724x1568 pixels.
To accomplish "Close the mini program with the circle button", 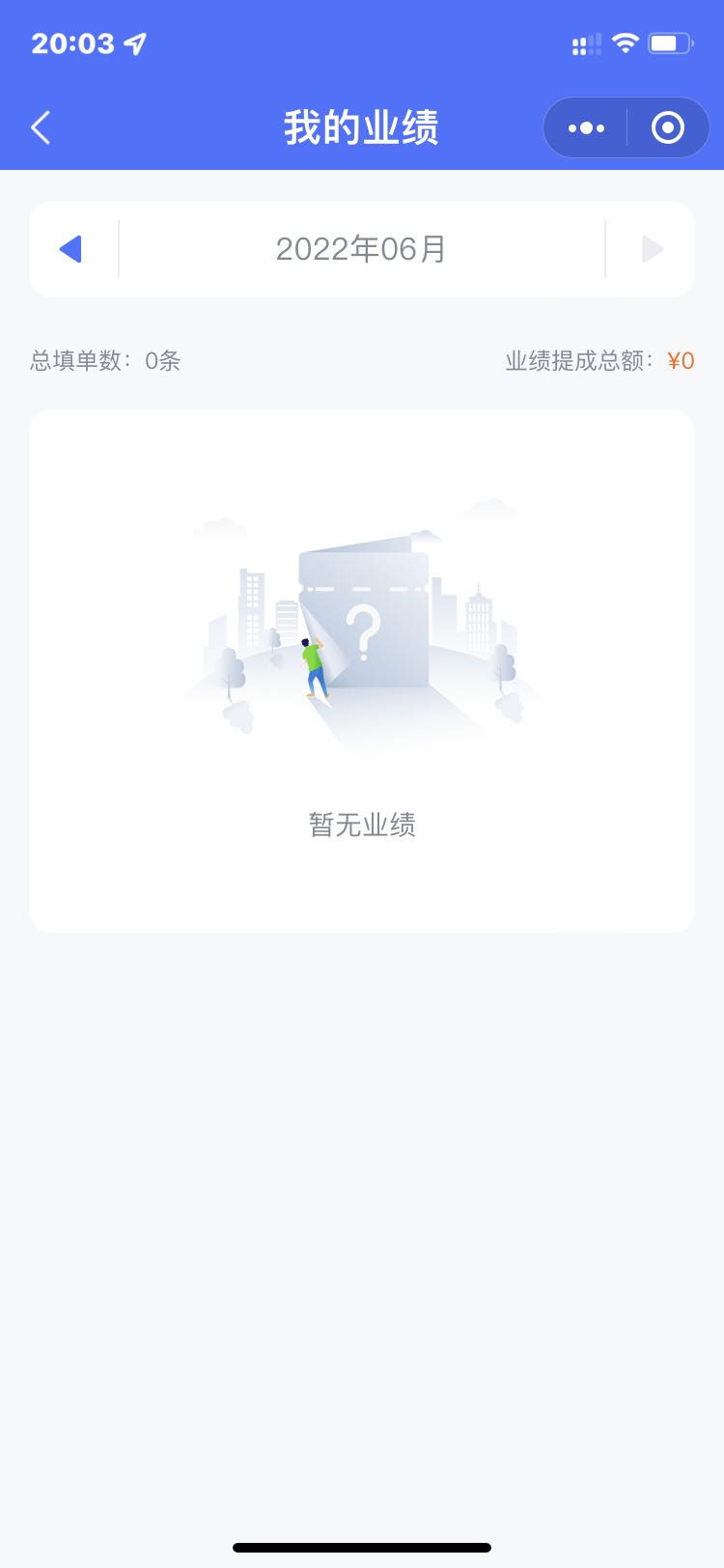I will [668, 127].
